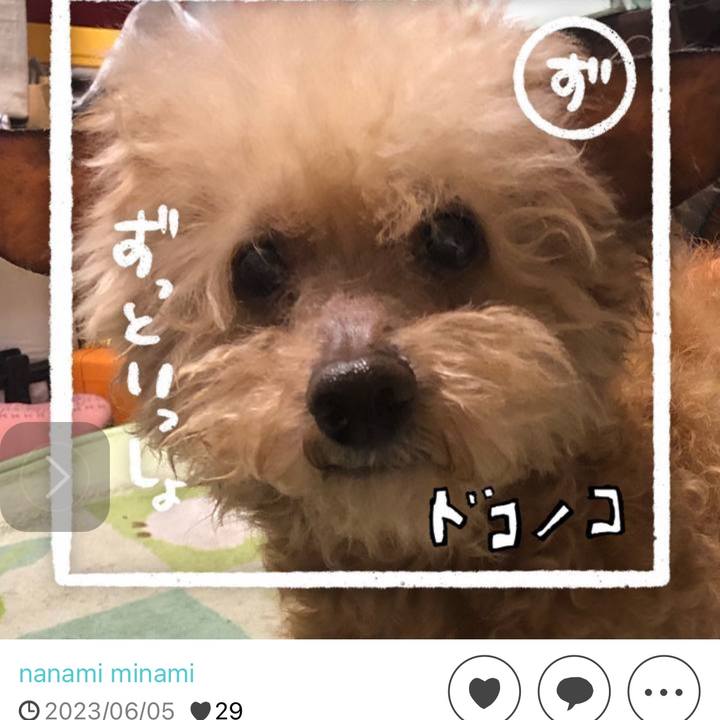Open the dog photo in full view
The height and width of the screenshot is (720, 720).
(380, 300)
